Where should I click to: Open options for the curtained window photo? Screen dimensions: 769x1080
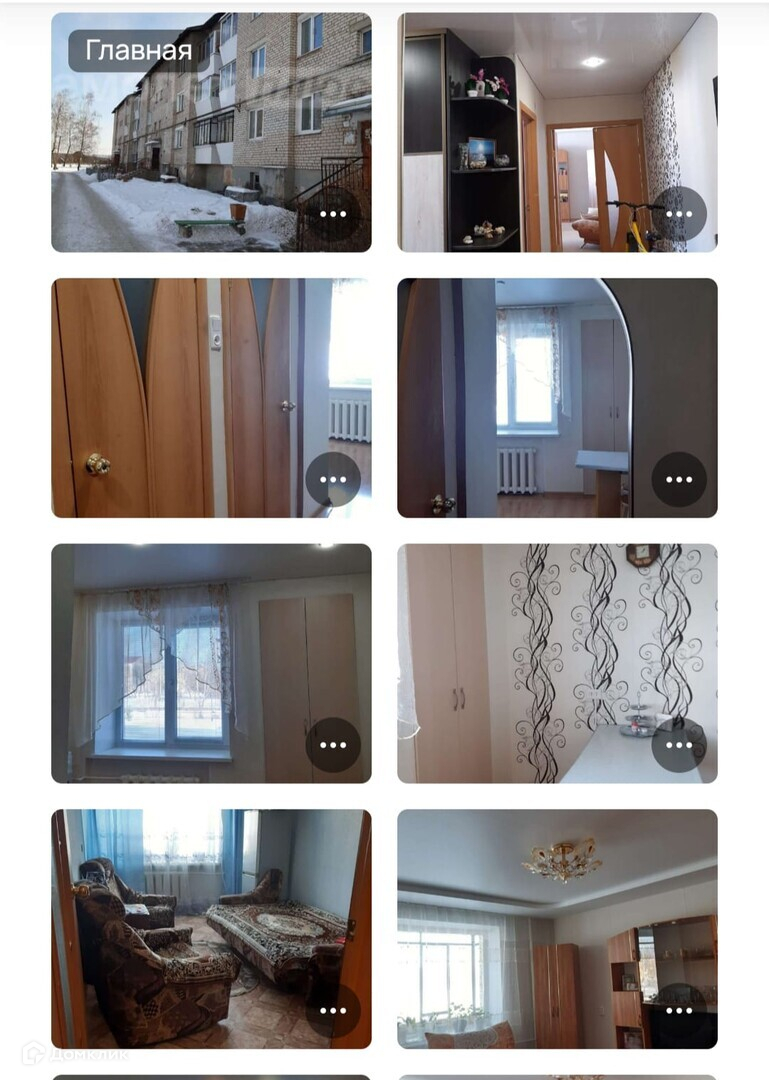333,745
